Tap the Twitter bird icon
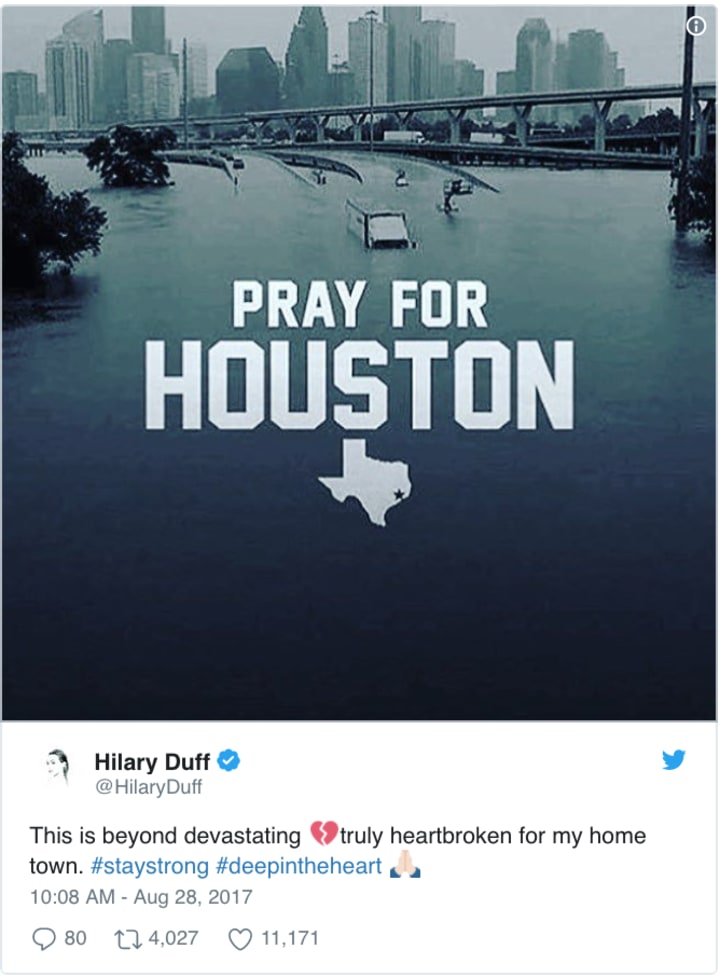This screenshot has height=977, width=720. pyautogui.click(x=675, y=761)
